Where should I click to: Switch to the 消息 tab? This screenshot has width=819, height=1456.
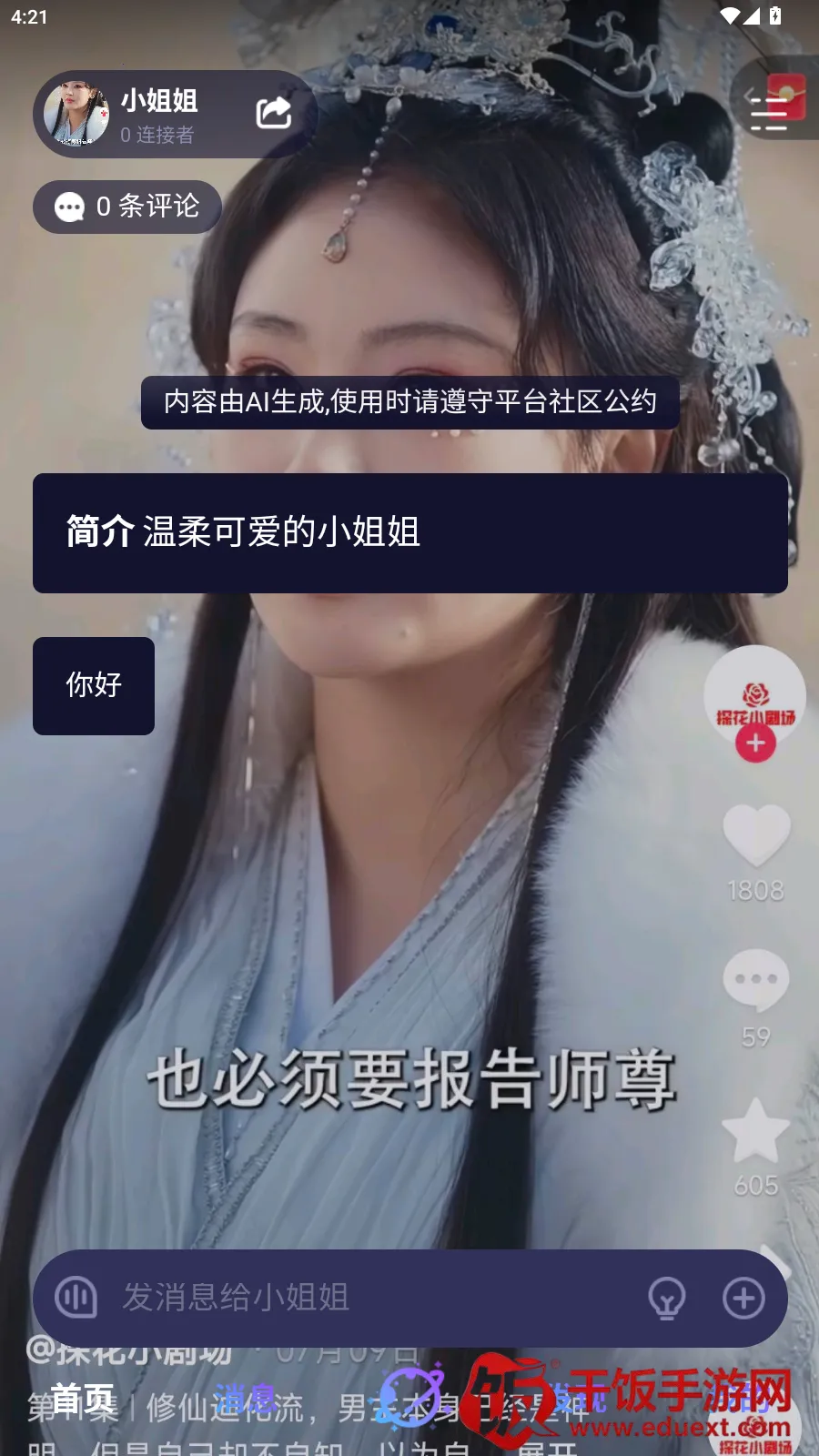pos(246,1399)
